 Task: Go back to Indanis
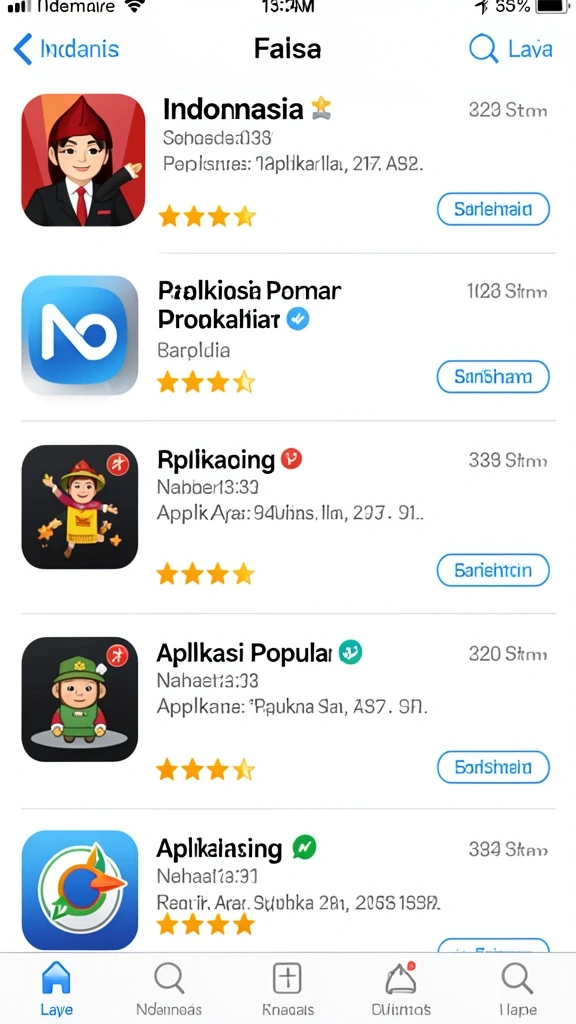point(66,50)
